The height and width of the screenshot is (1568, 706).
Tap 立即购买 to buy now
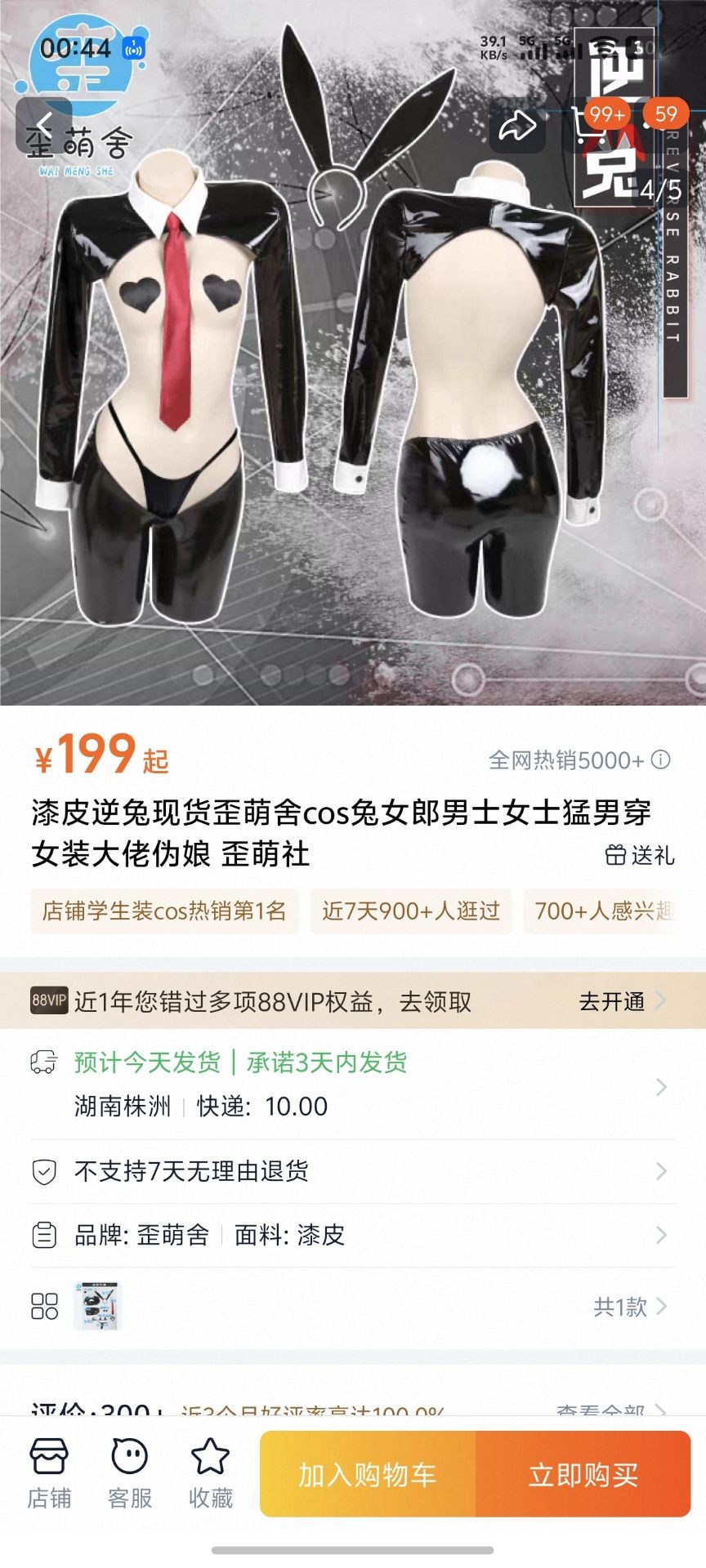(583, 1474)
